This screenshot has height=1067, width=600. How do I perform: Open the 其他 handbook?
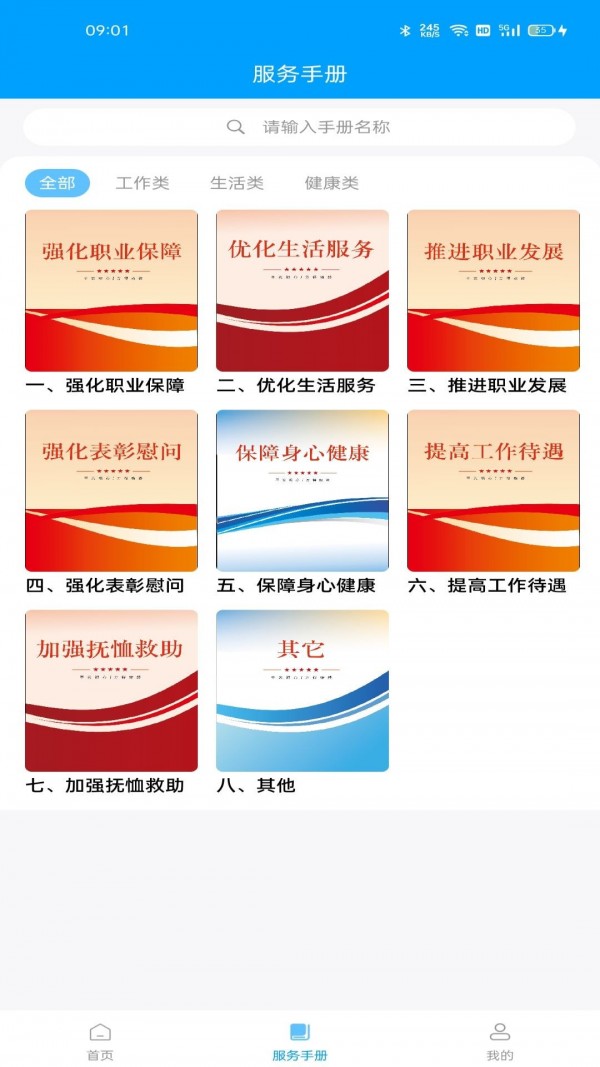pos(302,691)
